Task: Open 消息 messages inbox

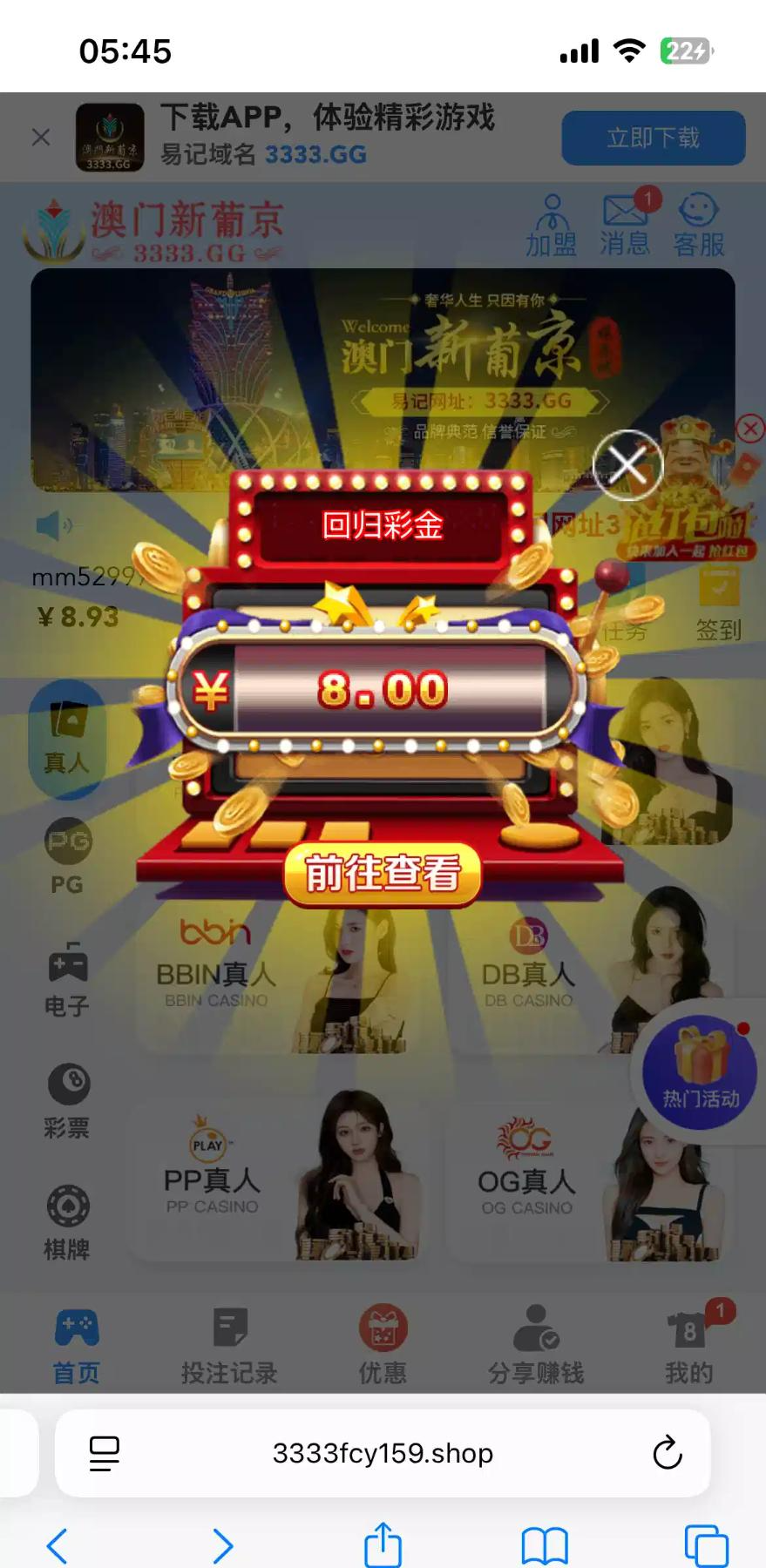Action: [625, 226]
